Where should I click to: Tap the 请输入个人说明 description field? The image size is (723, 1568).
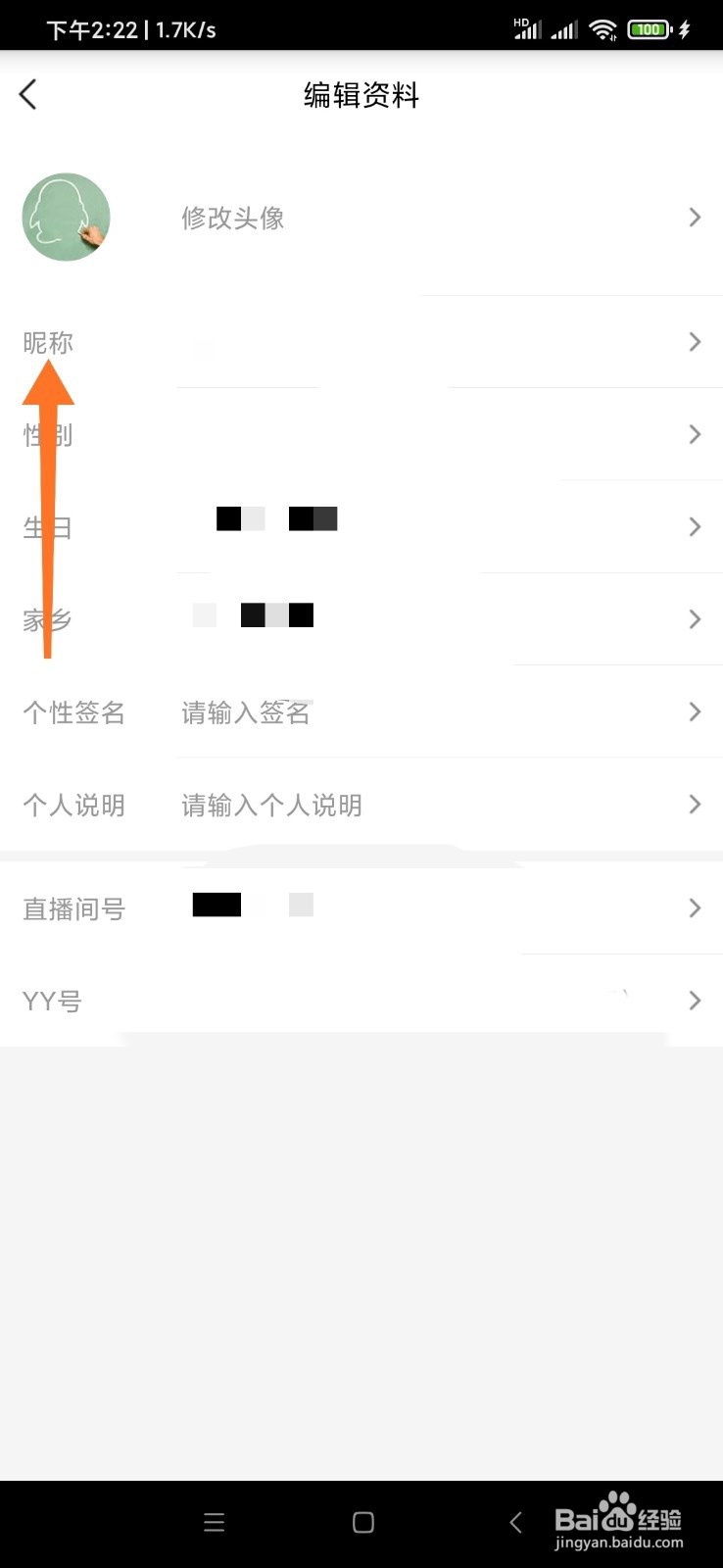pyautogui.click(x=270, y=805)
